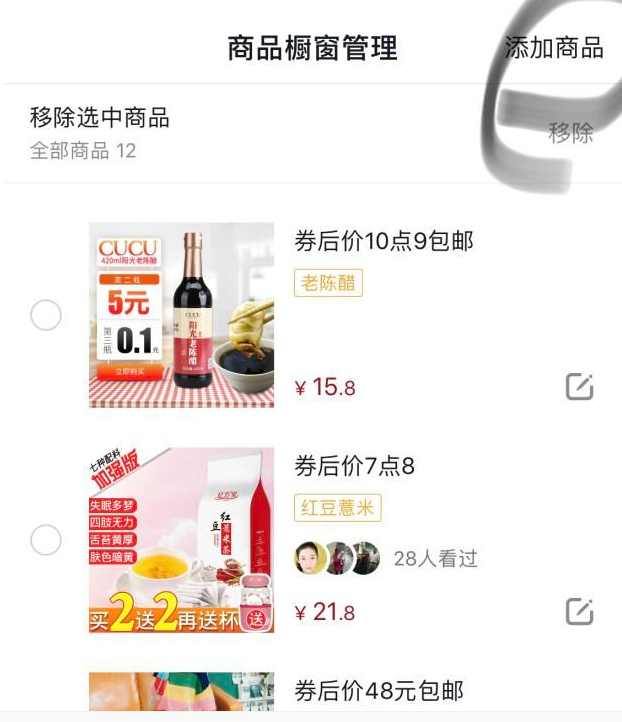Open the 老陈醋 vinegar product image
Viewport: 622px width, 722px height.
coord(181,315)
